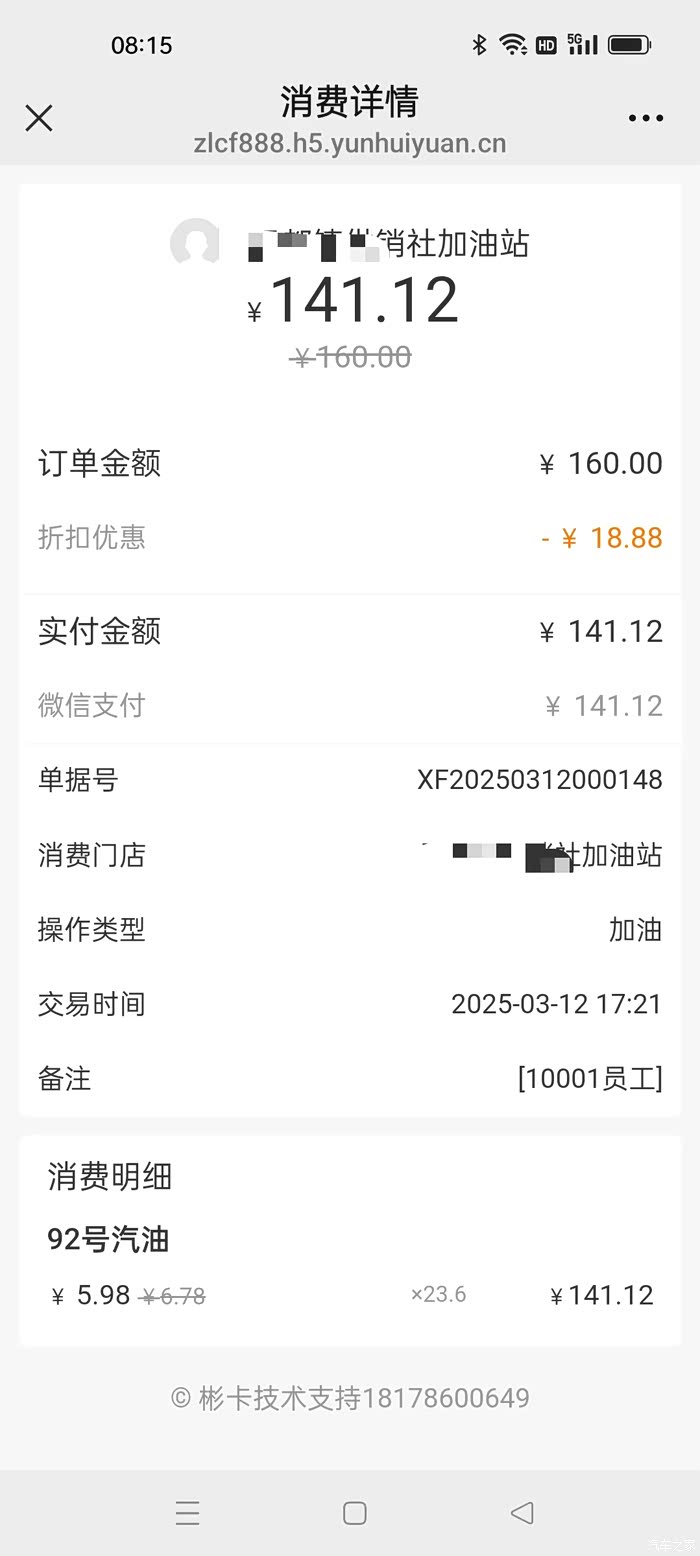Open the three-dot overflow menu
This screenshot has height=1556, width=700.
coord(645,118)
